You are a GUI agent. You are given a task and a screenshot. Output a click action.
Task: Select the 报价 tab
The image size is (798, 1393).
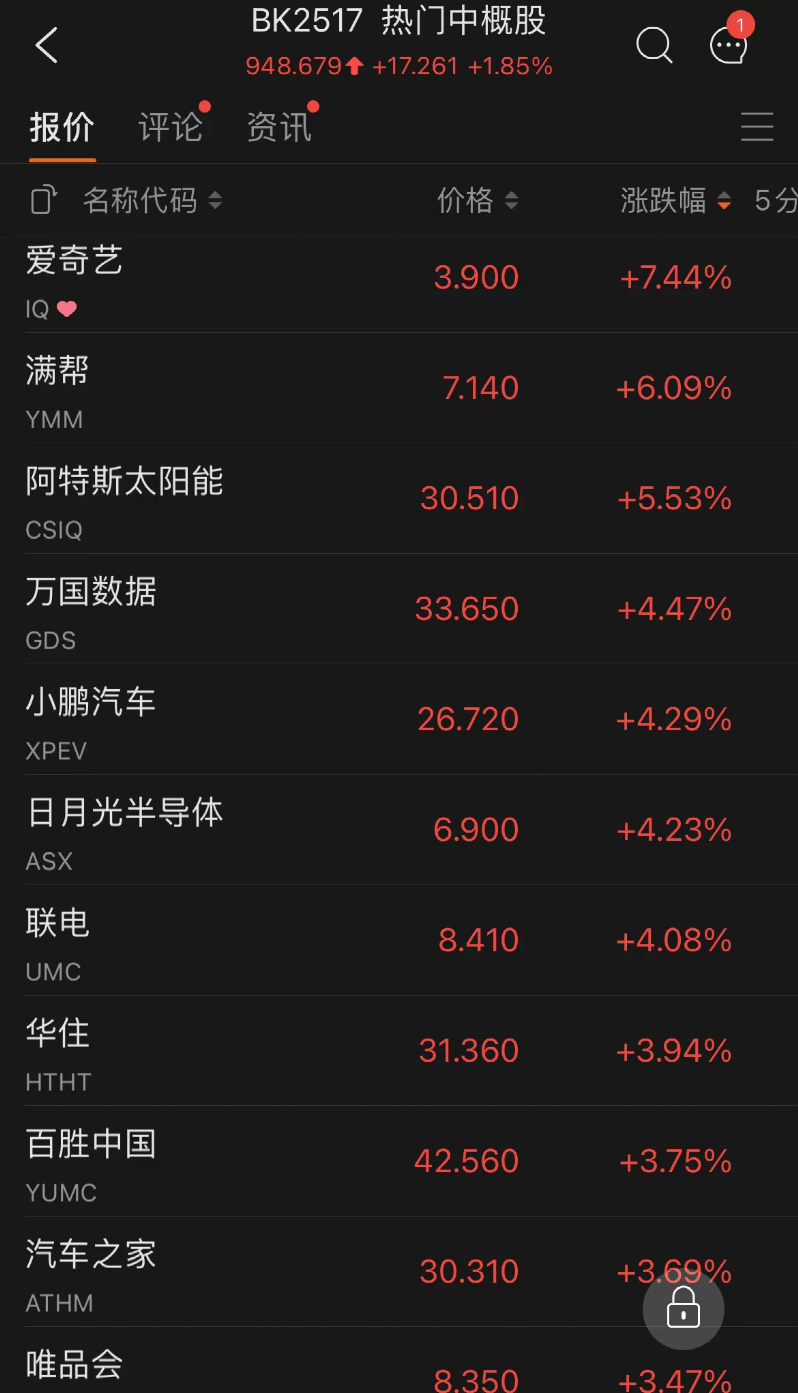[x=62, y=127]
